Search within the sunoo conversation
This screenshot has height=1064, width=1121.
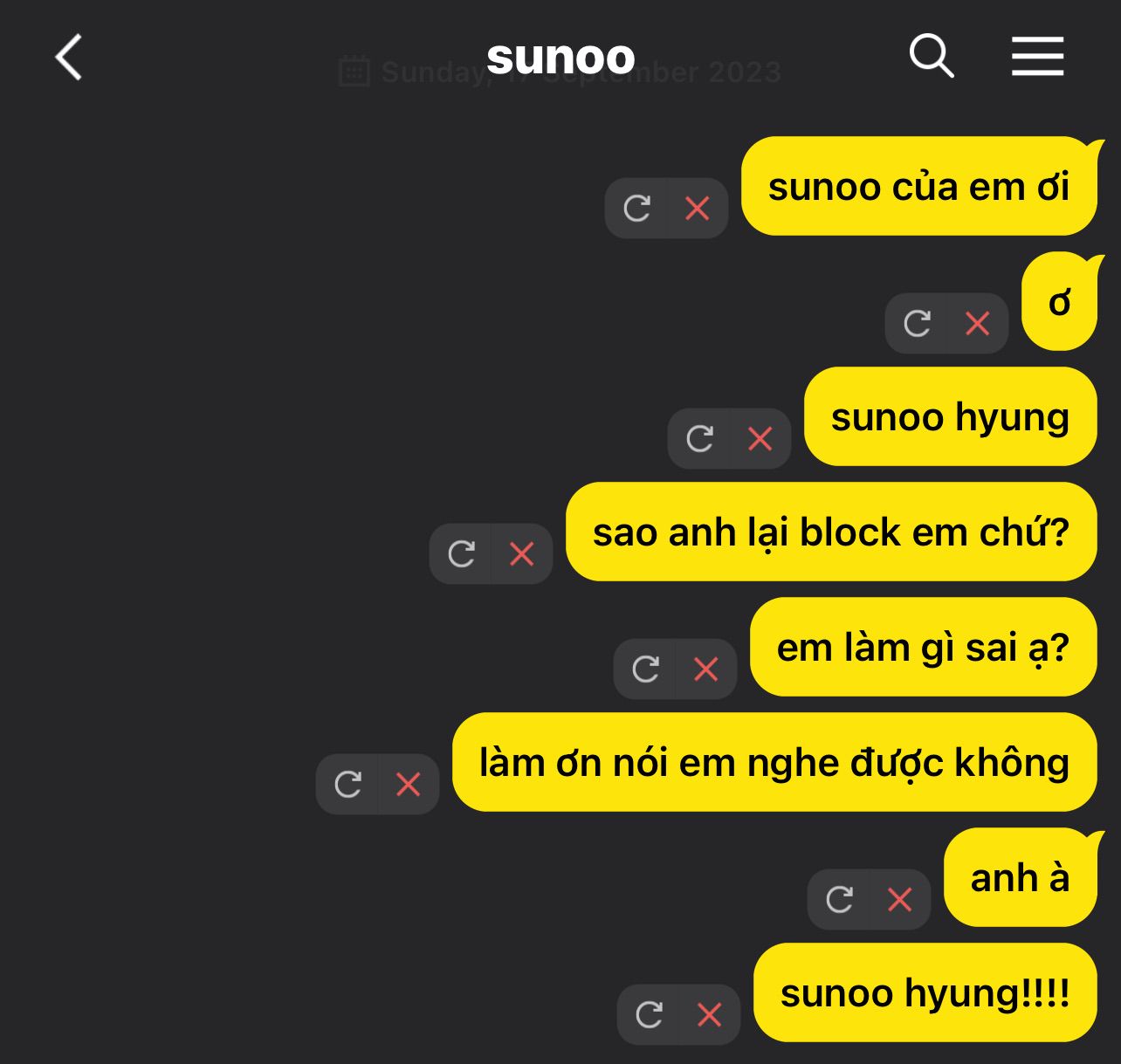coord(932,57)
